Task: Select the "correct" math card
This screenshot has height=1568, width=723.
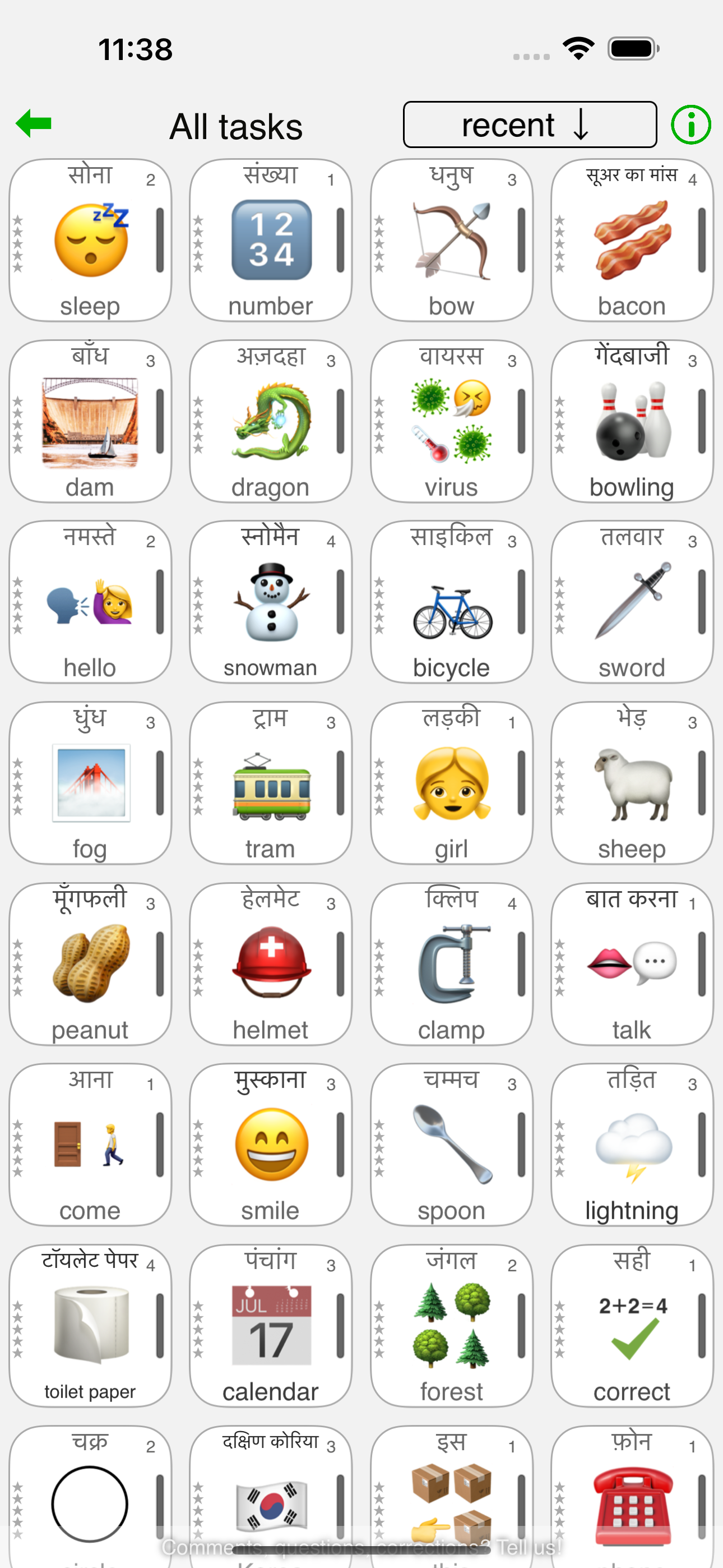Action: (x=631, y=1326)
